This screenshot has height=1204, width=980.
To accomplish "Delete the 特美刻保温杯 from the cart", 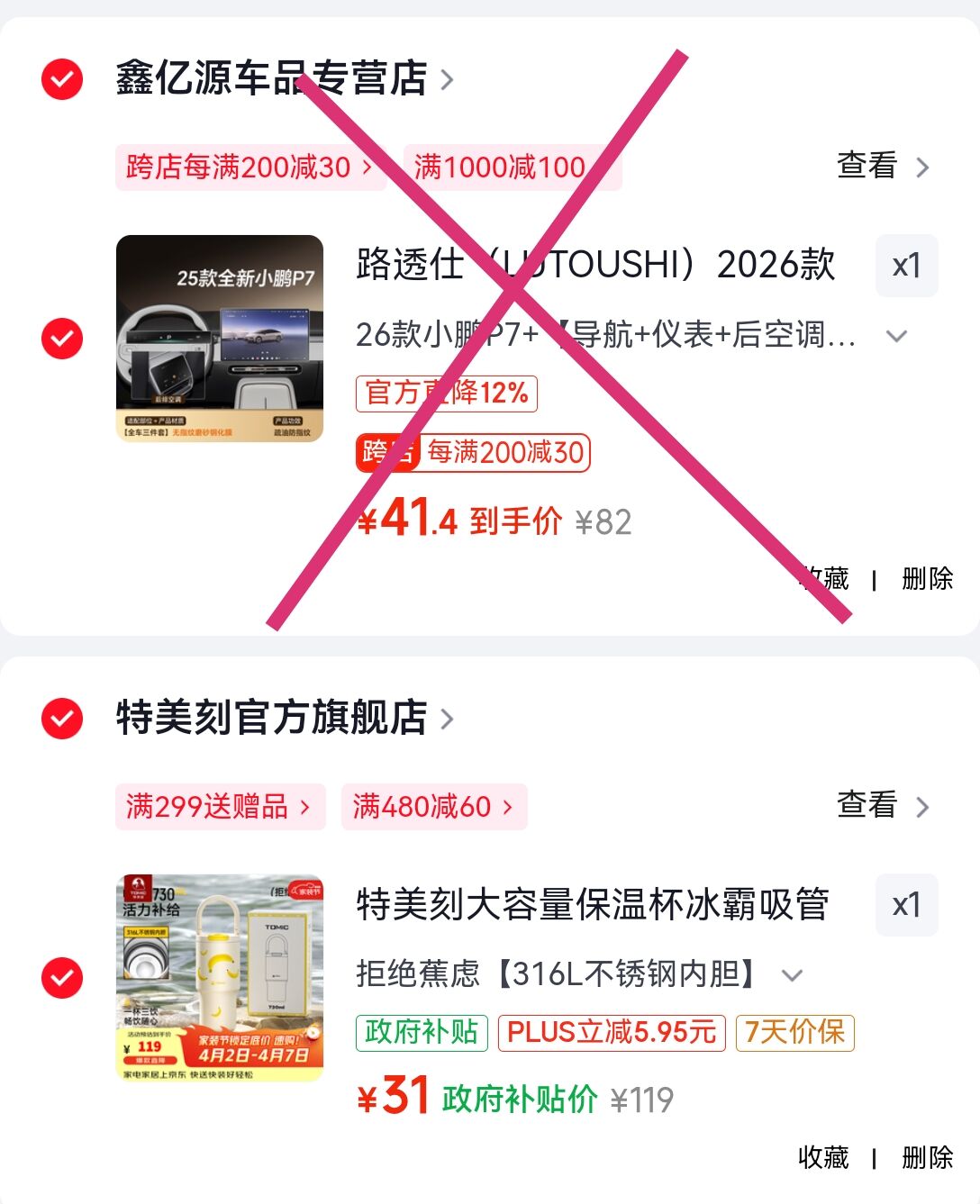I will coord(927,1157).
